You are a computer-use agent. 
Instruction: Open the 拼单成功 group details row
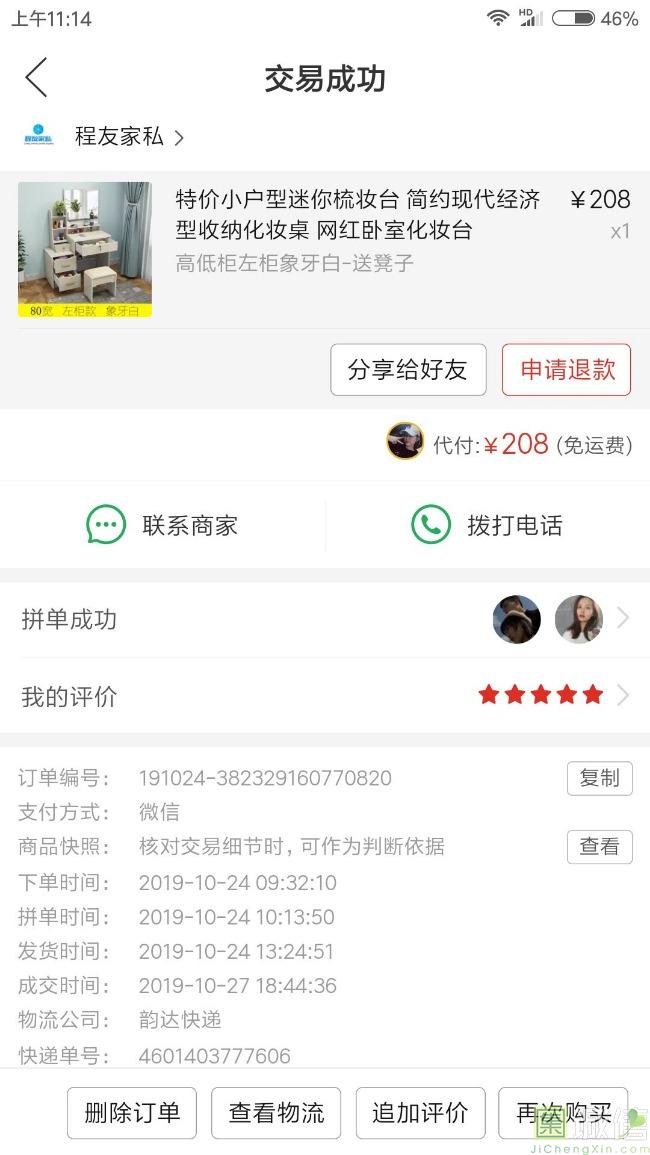click(x=325, y=620)
